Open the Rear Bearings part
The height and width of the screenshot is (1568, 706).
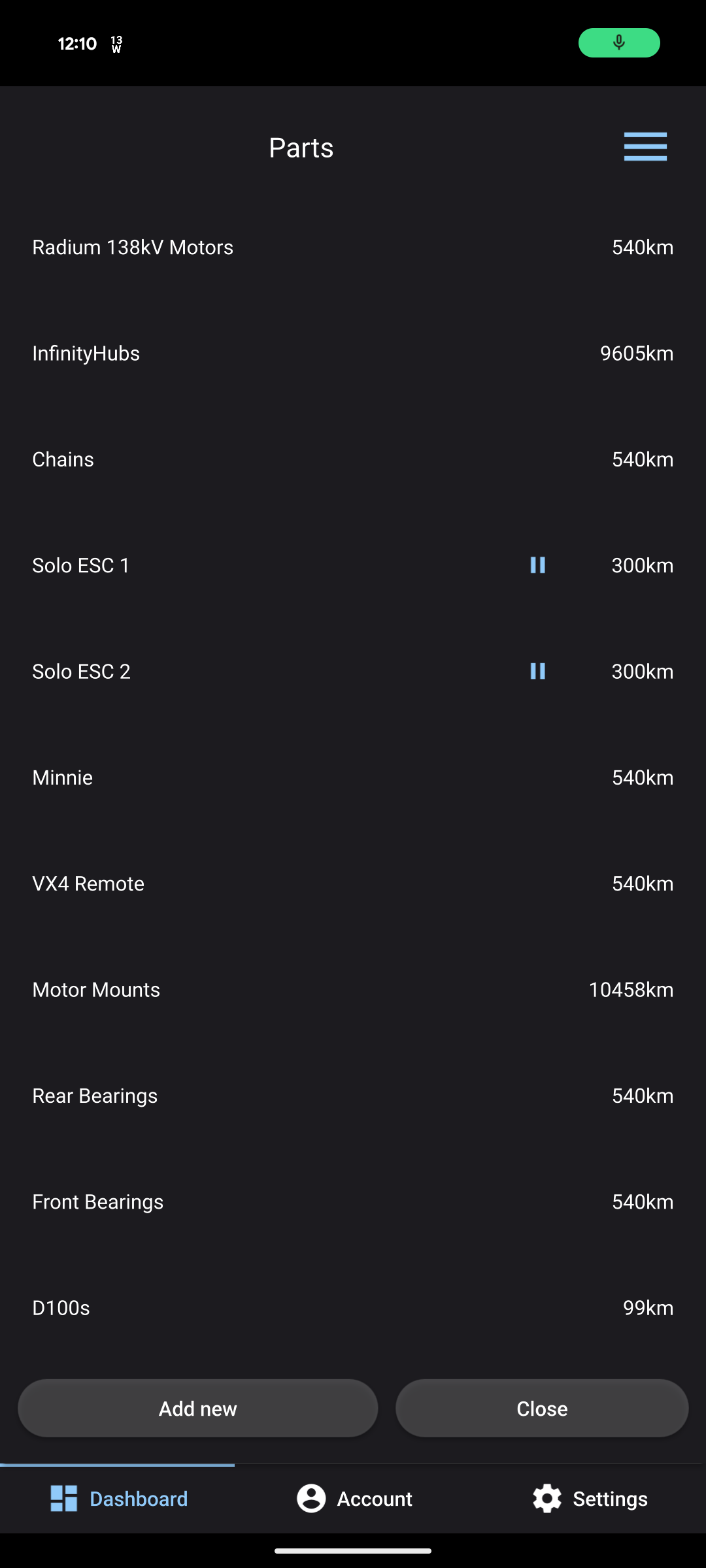tap(353, 1096)
